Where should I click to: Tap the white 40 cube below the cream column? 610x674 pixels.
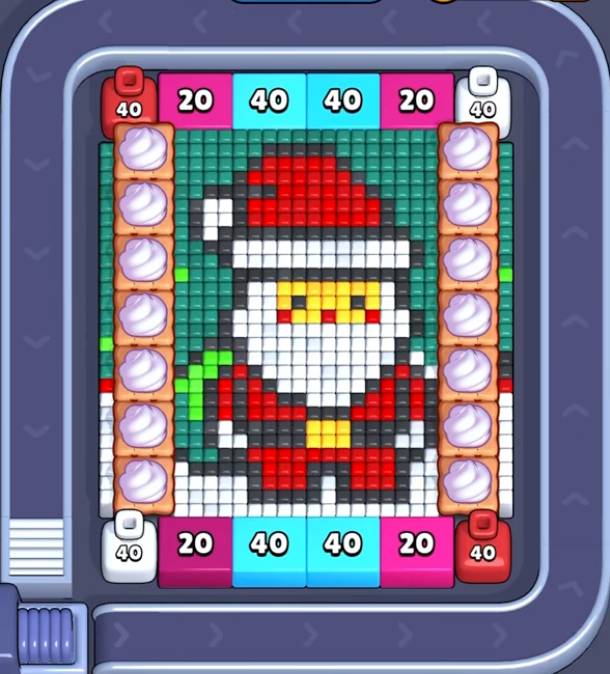(129, 545)
